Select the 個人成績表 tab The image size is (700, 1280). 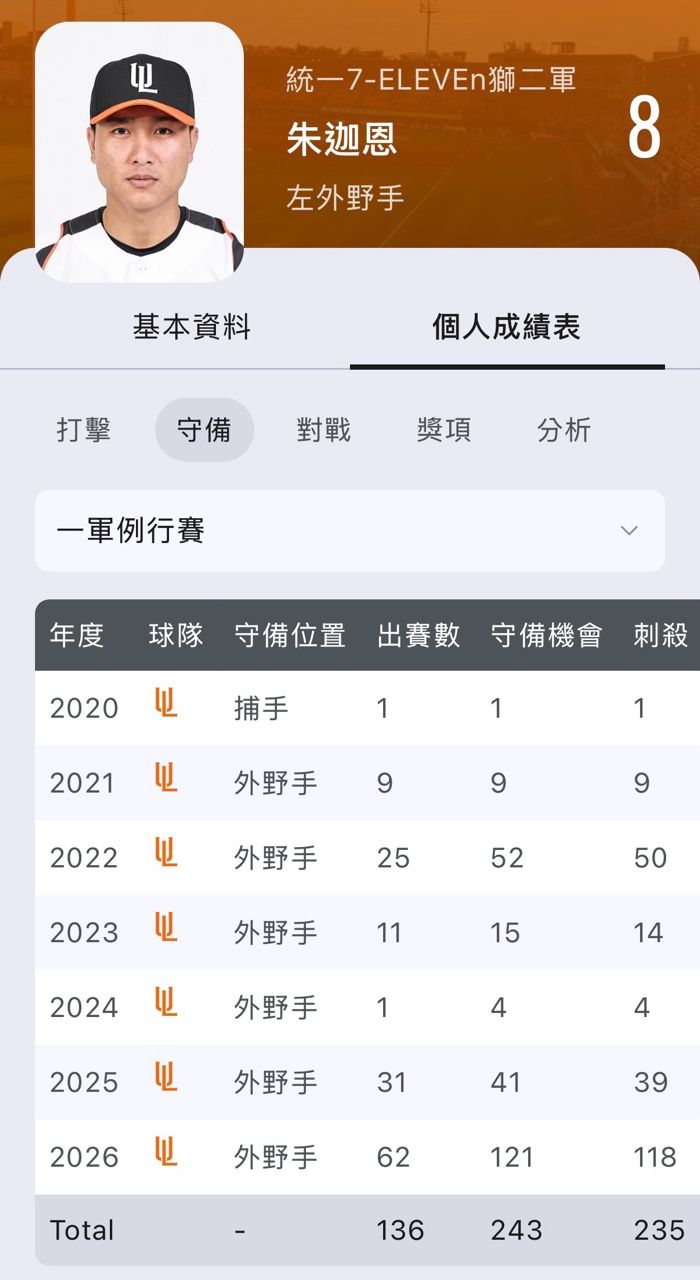[x=507, y=327]
